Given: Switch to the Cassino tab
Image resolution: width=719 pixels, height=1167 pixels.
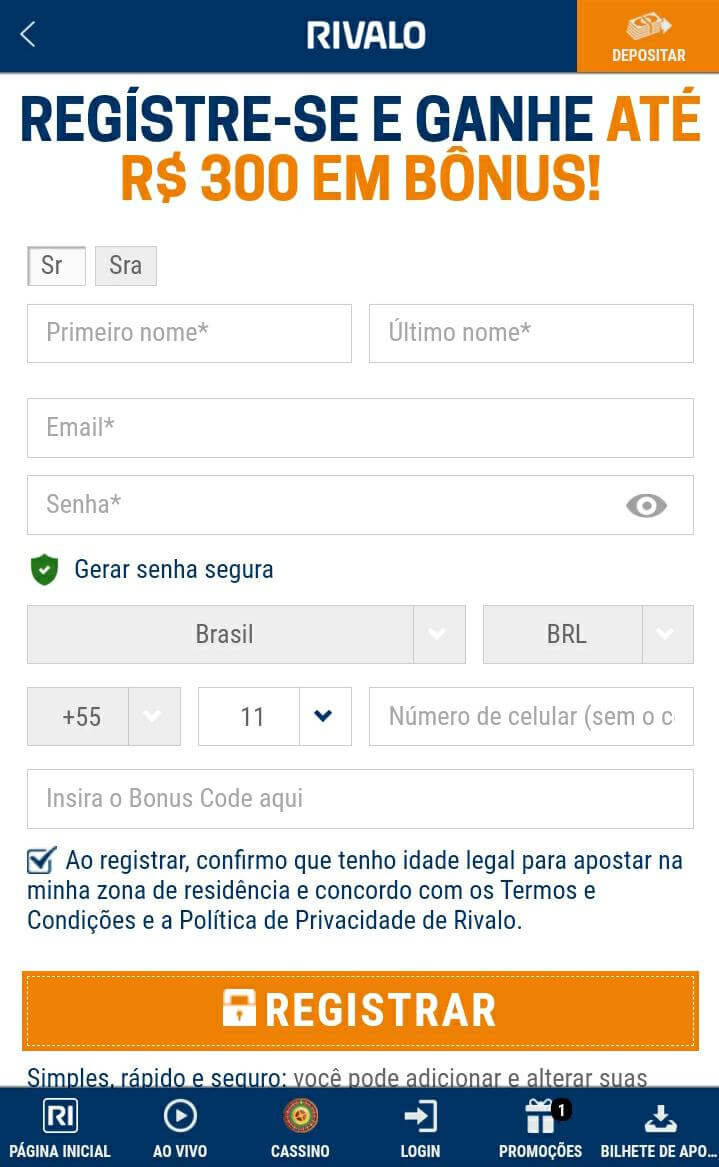Looking at the screenshot, I should (x=300, y=1128).
